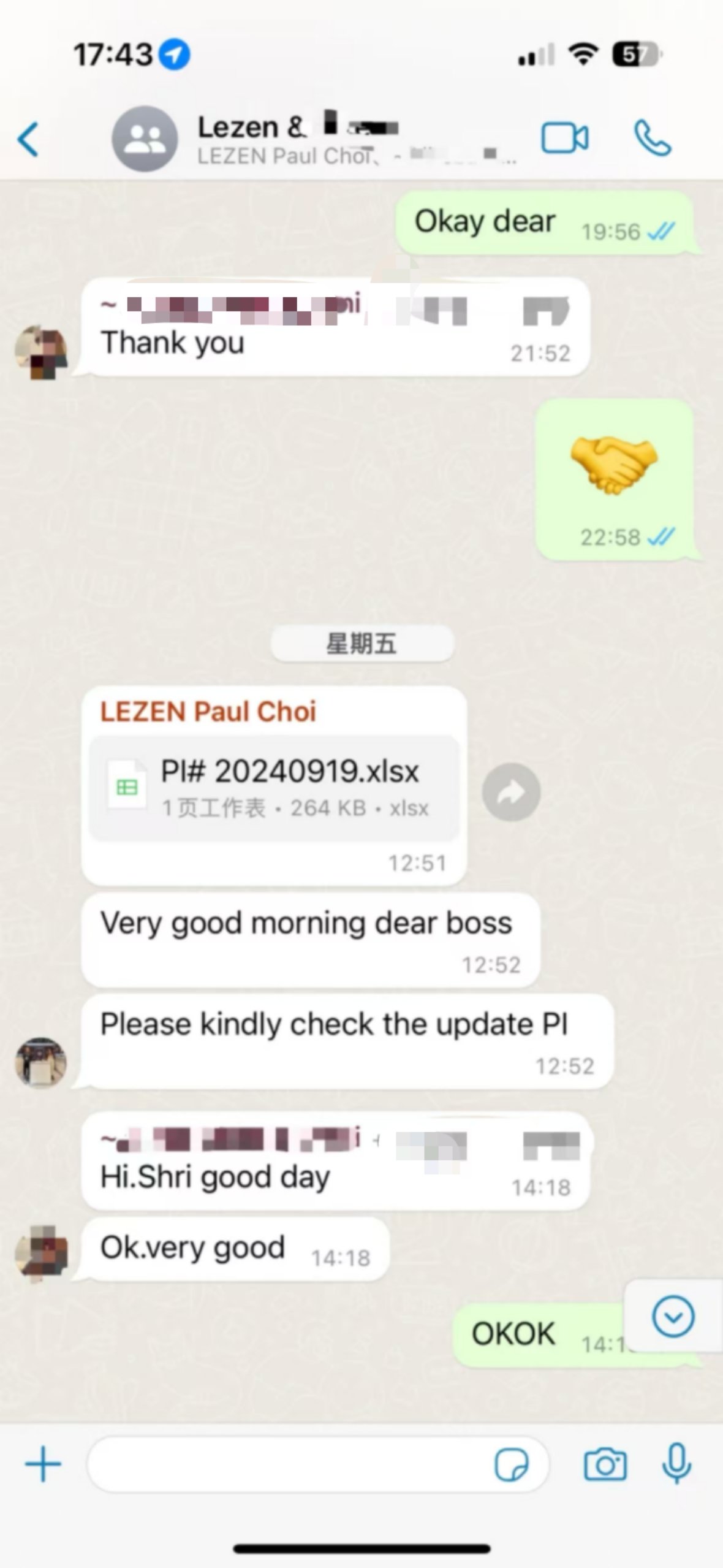
Task: Open profile picture beside 'Thank you' message
Action: [x=41, y=352]
